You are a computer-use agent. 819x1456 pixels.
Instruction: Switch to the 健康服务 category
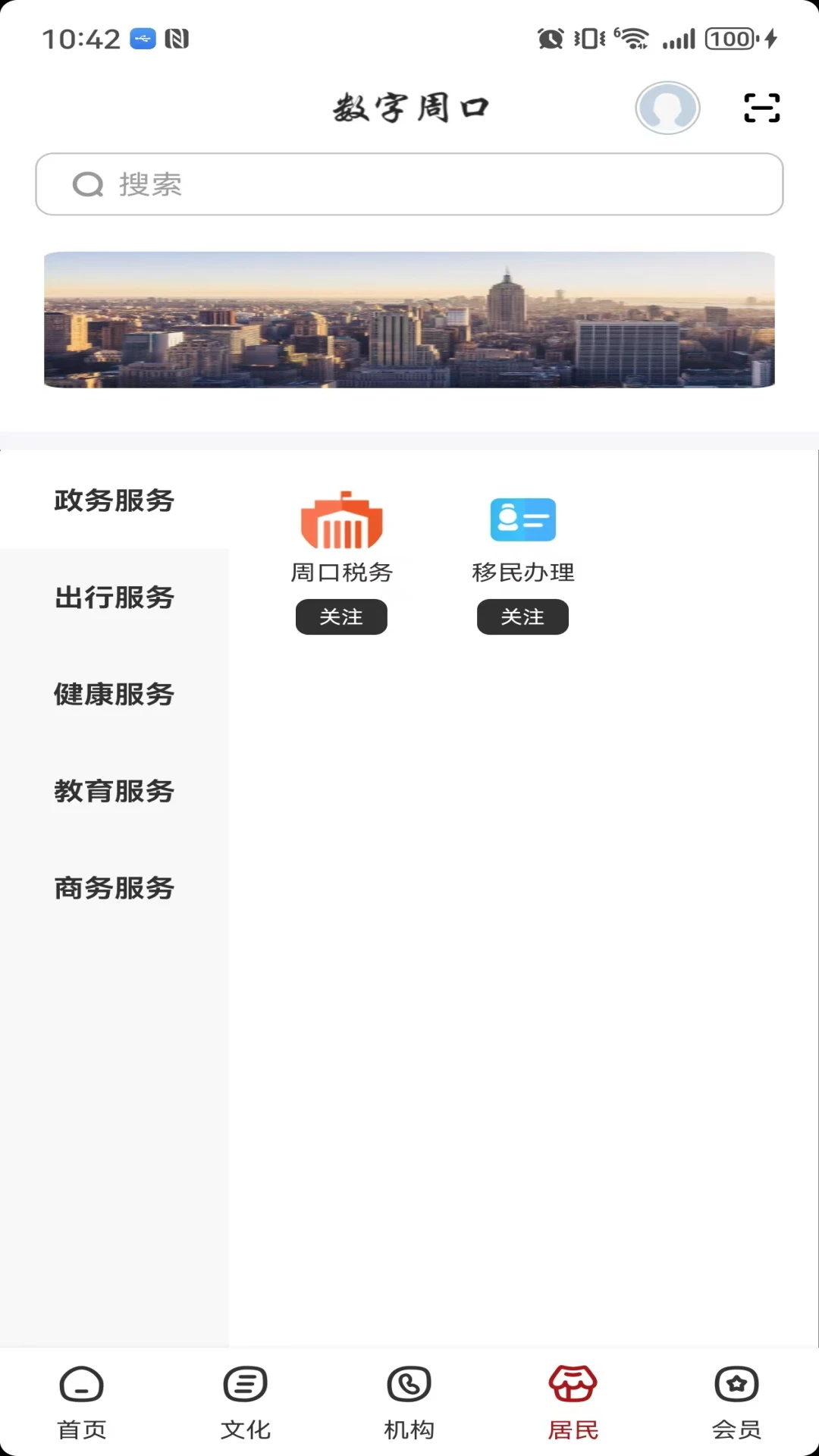pyautogui.click(x=114, y=695)
